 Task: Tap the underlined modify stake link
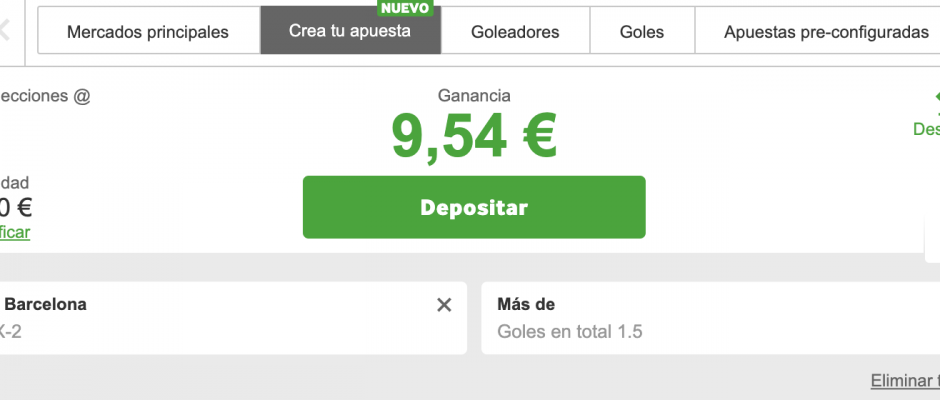[x=14, y=232]
